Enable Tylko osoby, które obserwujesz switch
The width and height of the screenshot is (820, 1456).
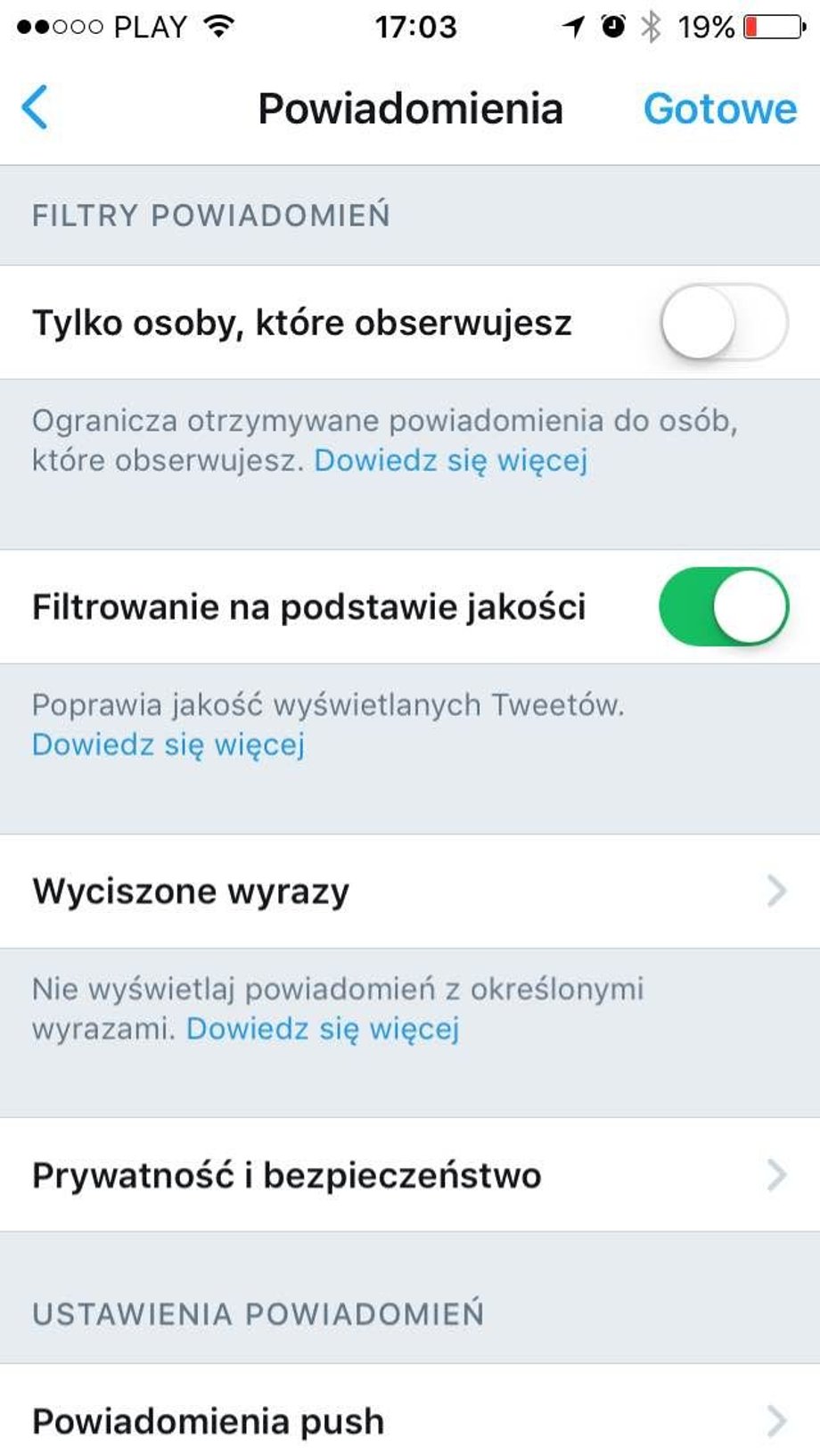(x=724, y=322)
